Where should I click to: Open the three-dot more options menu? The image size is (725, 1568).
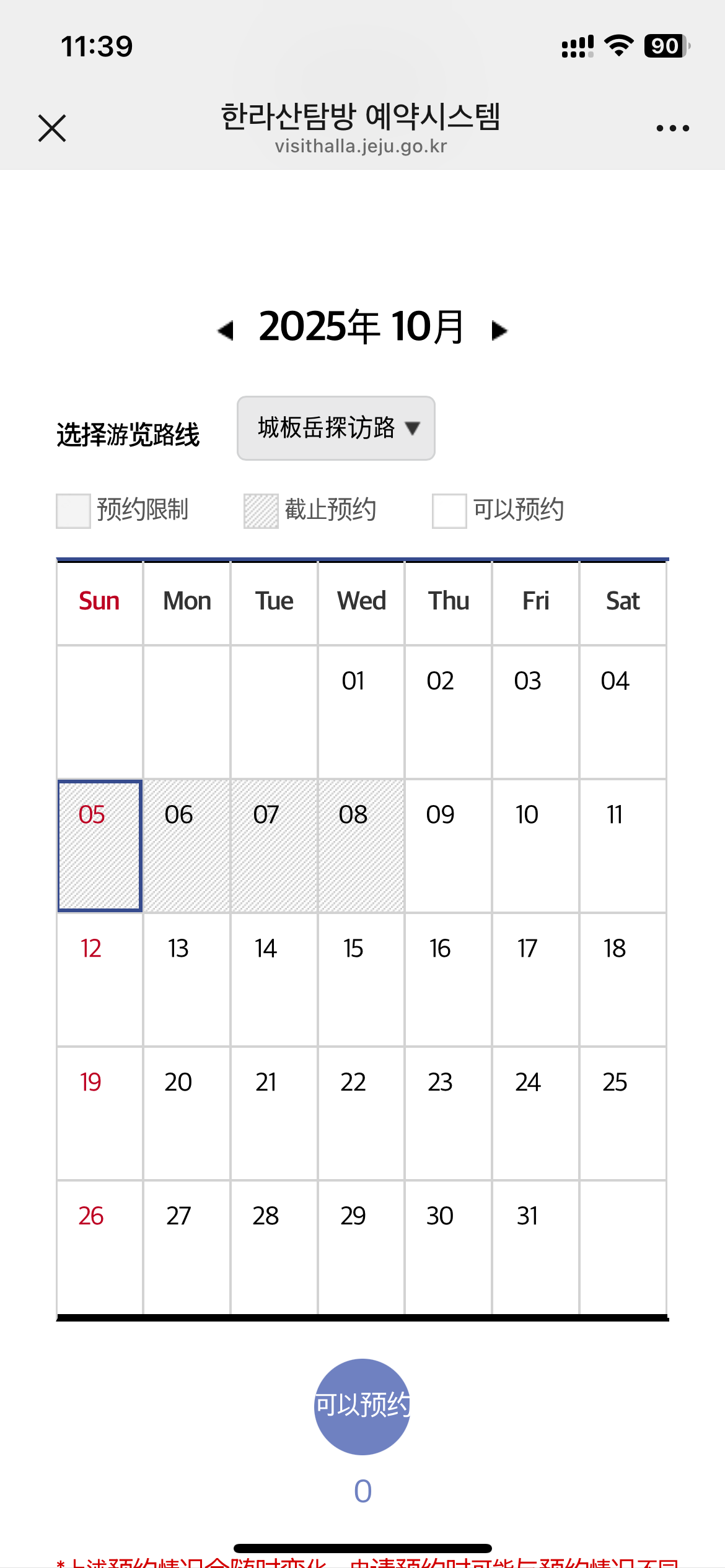(x=672, y=128)
